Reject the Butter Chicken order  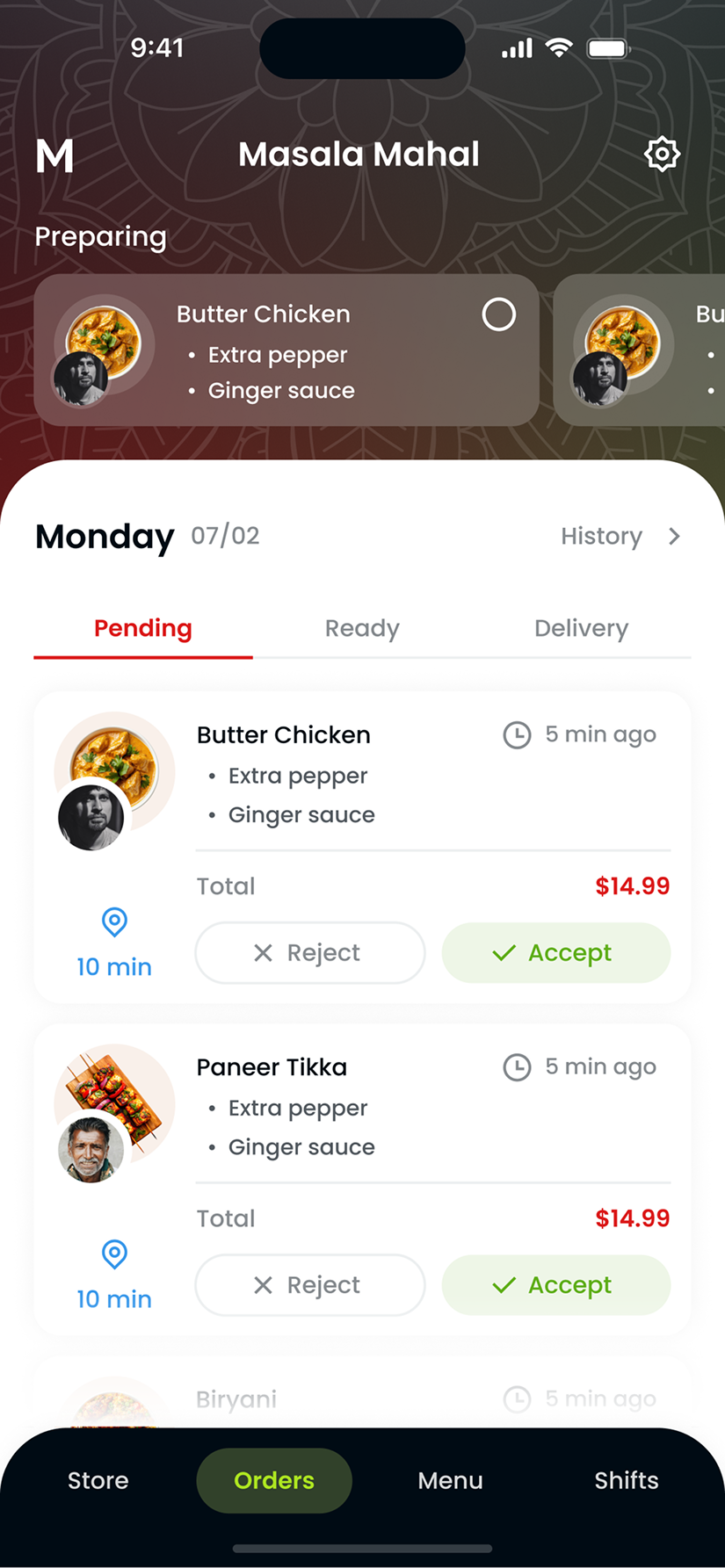[309, 953]
